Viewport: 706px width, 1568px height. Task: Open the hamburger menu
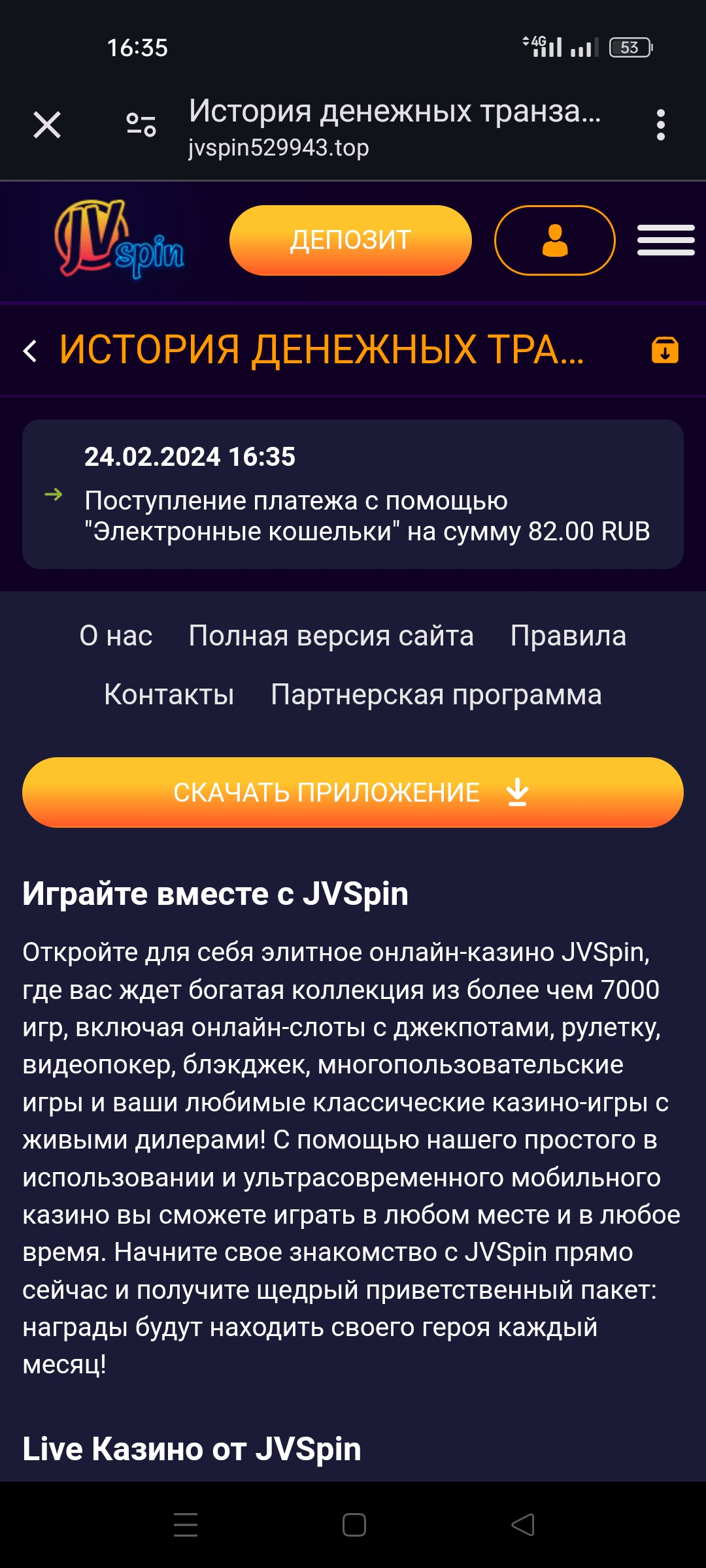pos(666,240)
